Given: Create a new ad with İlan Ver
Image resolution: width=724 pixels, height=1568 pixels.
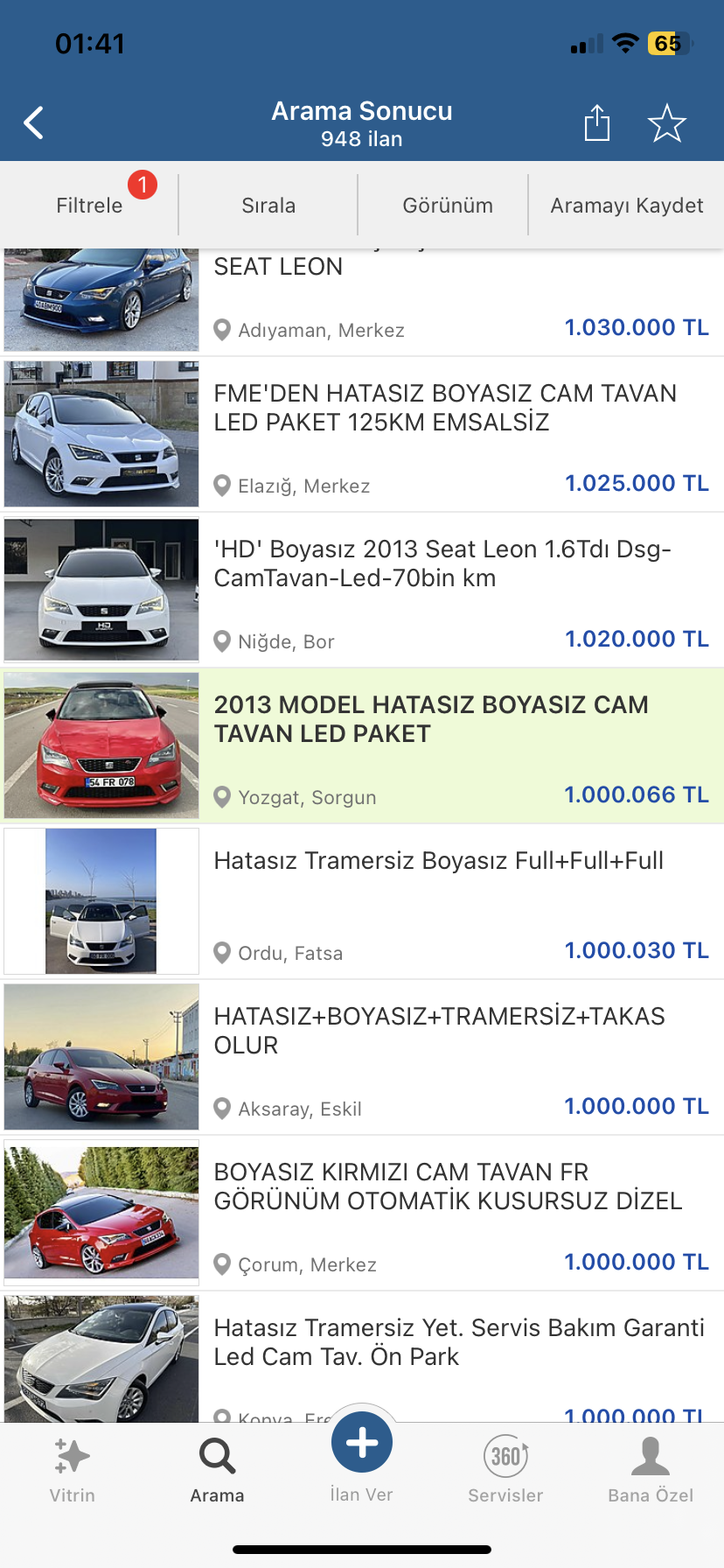Looking at the screenshot, I should coord(362,1457).
